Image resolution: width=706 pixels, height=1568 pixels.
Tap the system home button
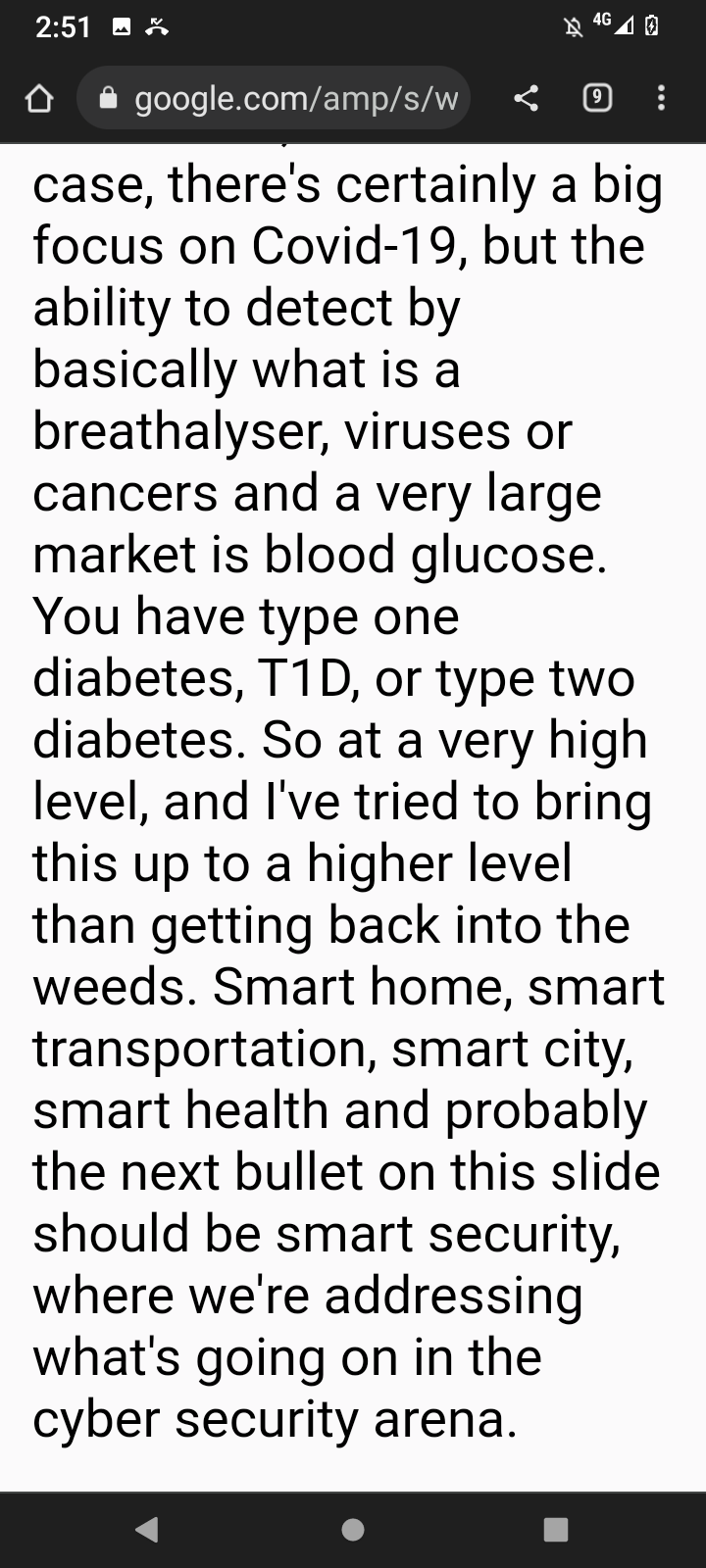click(x=353, y=1530)
